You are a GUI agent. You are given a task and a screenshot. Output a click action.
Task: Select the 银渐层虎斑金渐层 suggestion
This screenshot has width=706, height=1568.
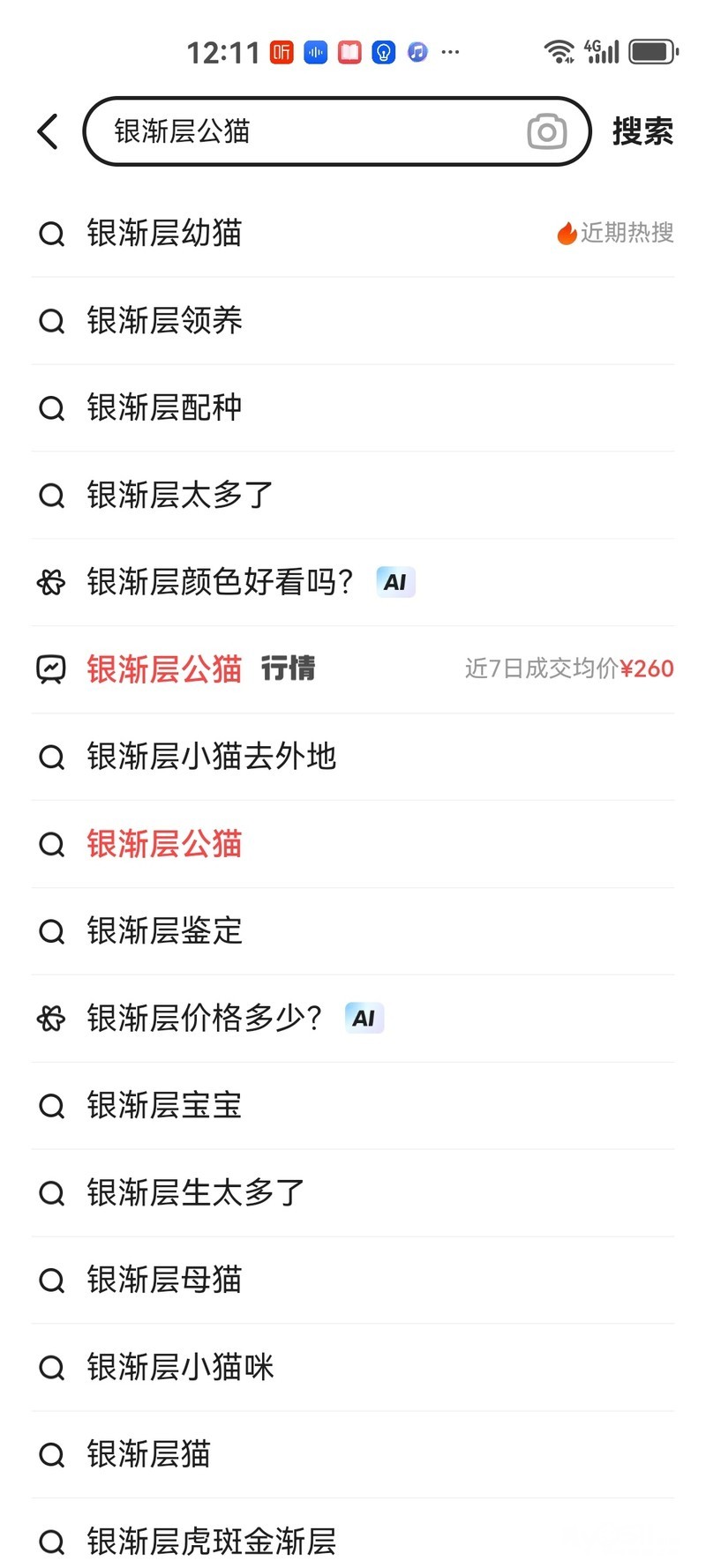click(212, 1542)
